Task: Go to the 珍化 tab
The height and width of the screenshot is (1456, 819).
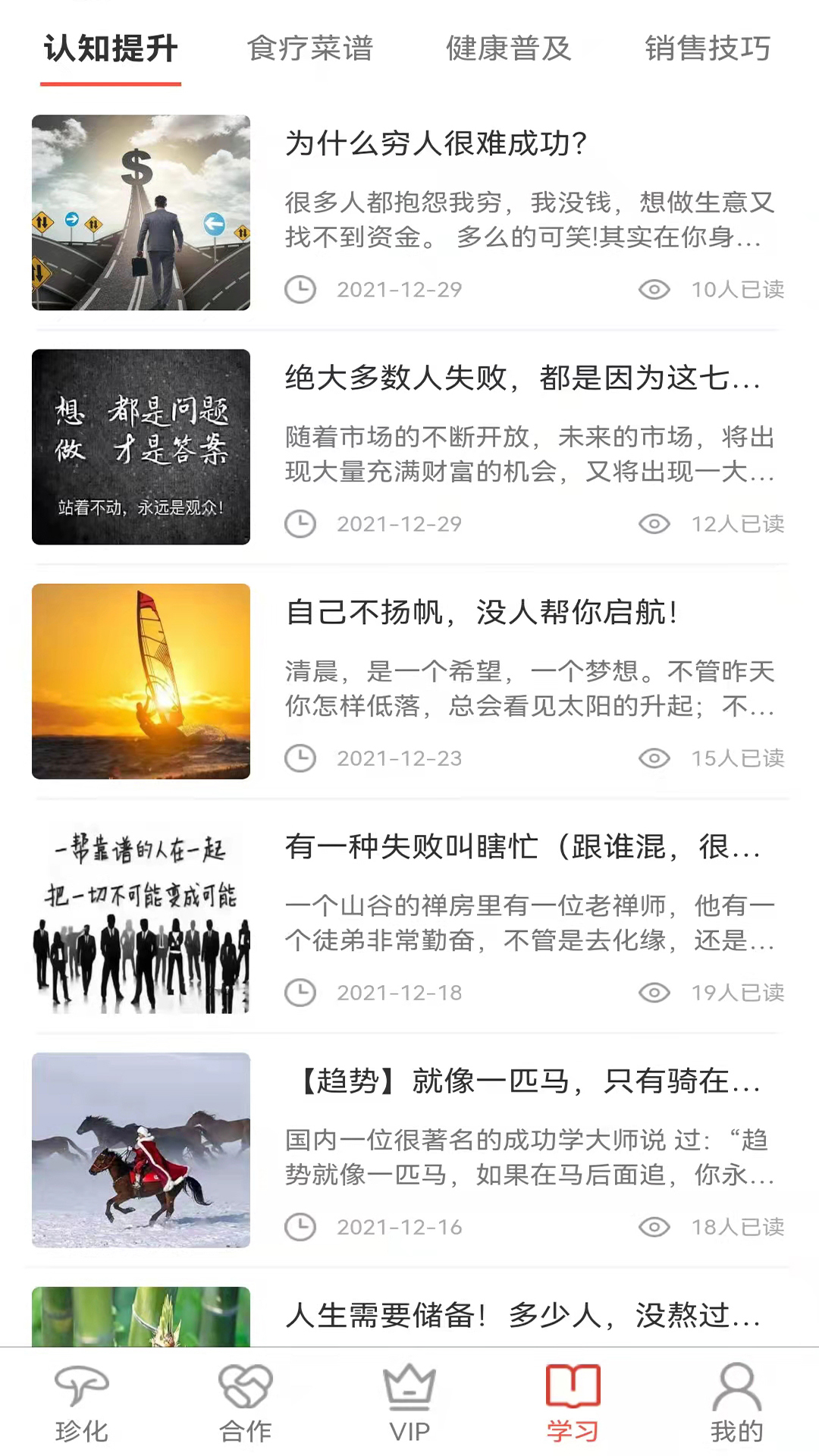Action: click(82, 1403)
